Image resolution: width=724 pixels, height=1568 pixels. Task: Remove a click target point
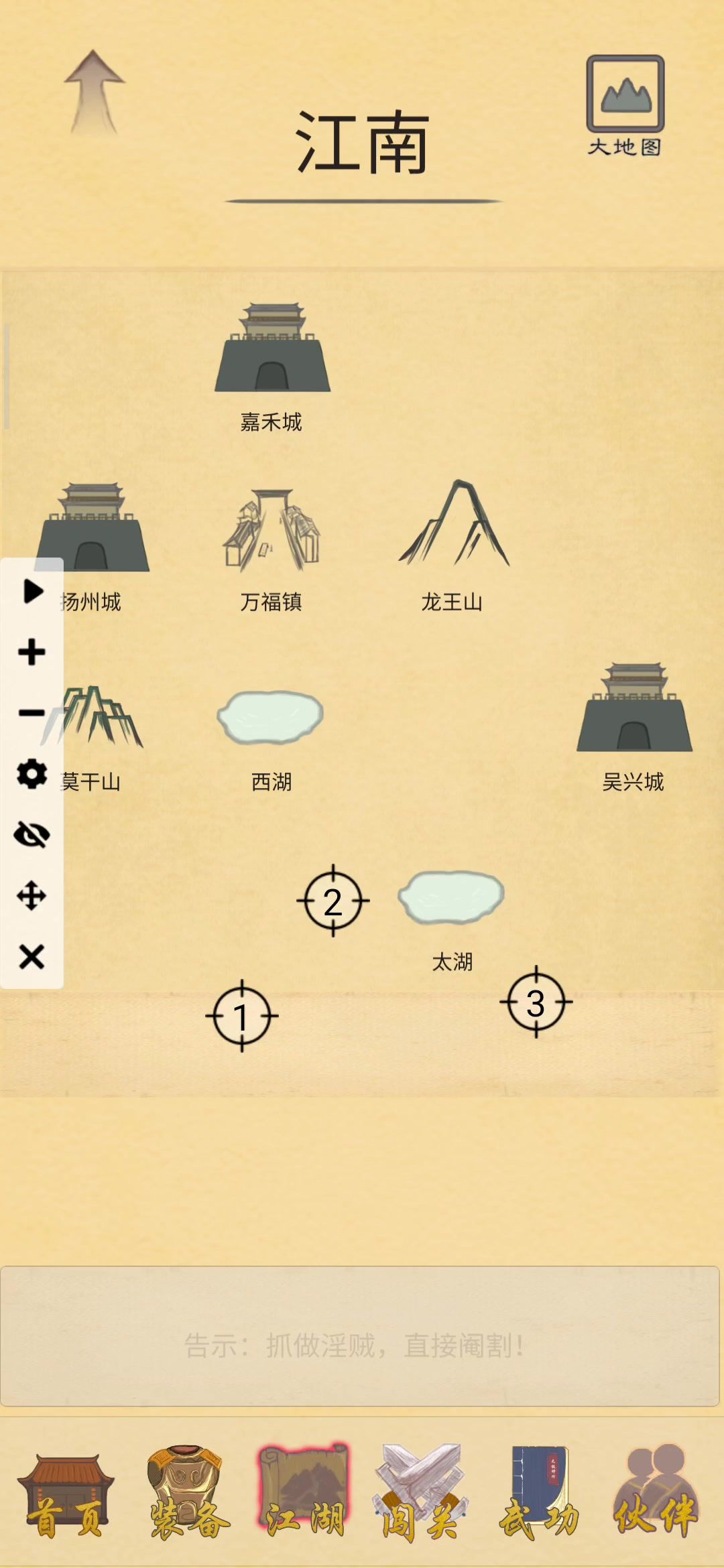point(32,712)
